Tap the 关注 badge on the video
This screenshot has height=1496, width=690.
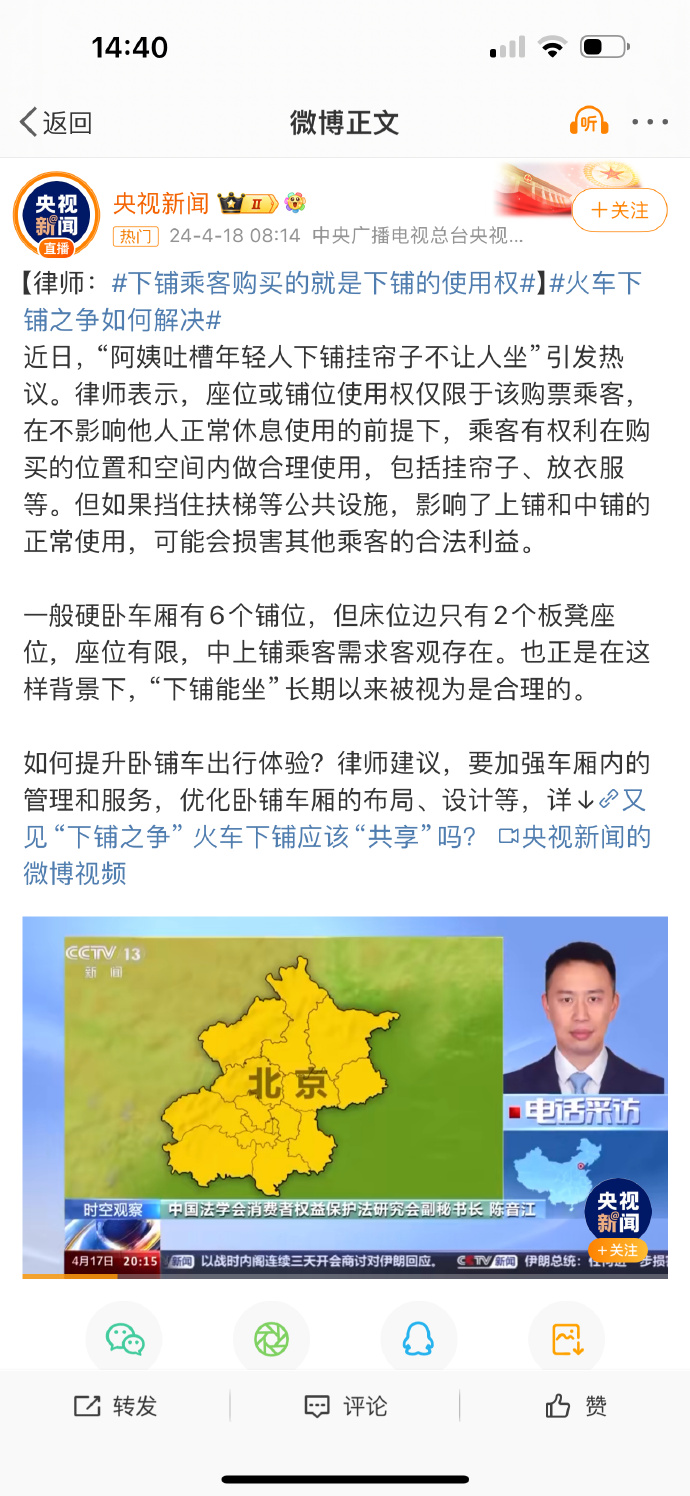[617, 1250]
